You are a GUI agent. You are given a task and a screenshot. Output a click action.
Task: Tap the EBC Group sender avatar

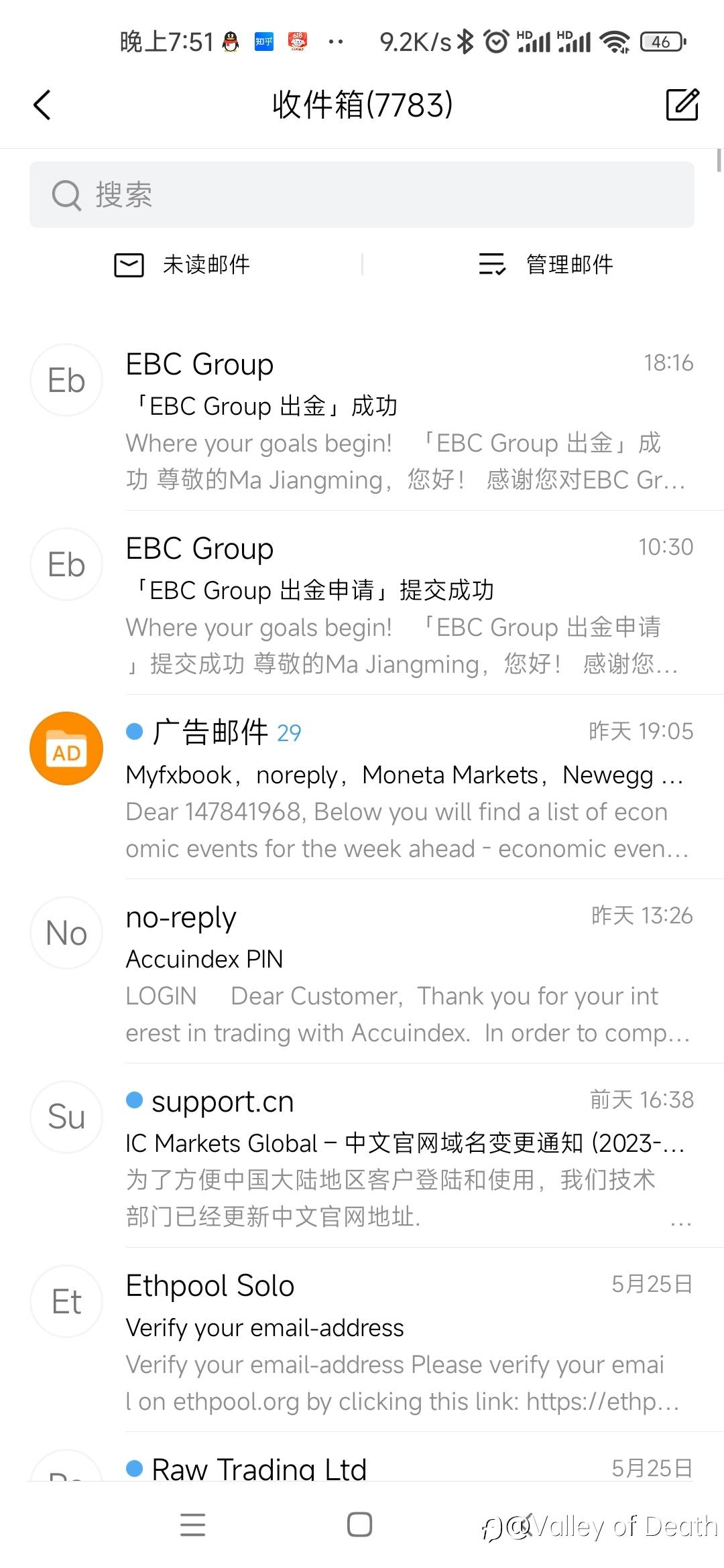tap(66, 379)
